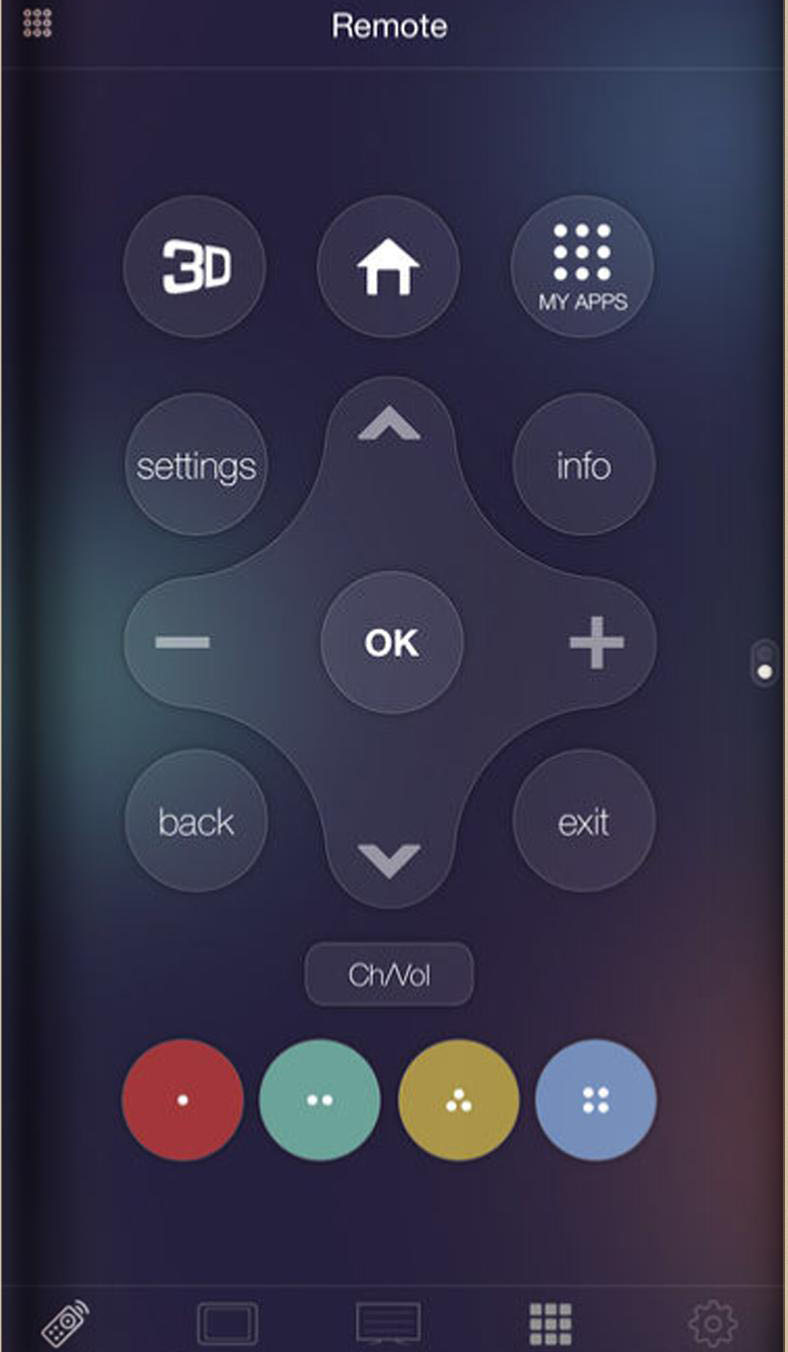Go to the TV home screen
Screen dimensions: 788x1352
click(389, 267)
